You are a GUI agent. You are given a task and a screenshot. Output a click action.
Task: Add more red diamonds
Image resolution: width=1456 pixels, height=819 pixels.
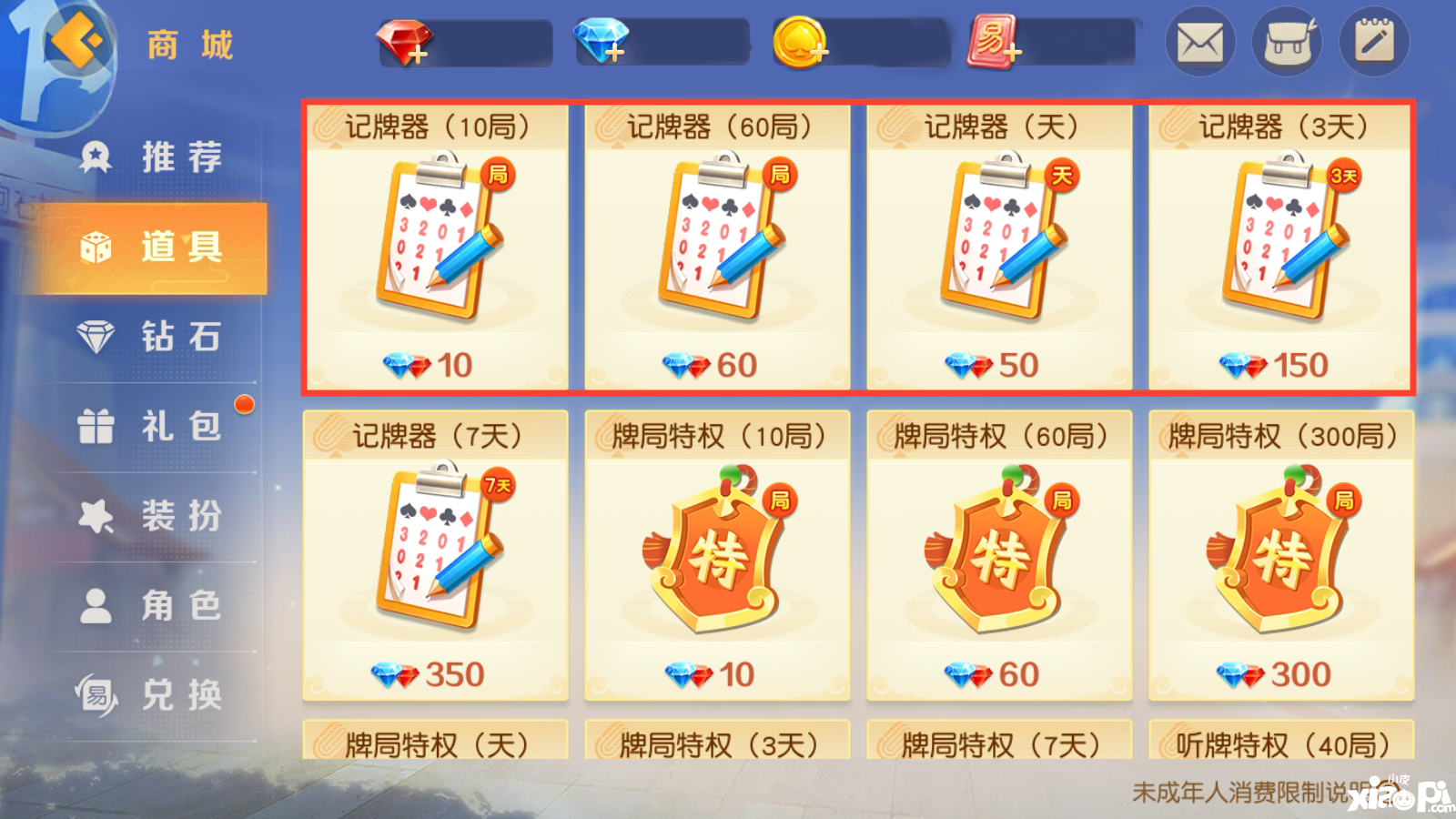coord(407,43)
